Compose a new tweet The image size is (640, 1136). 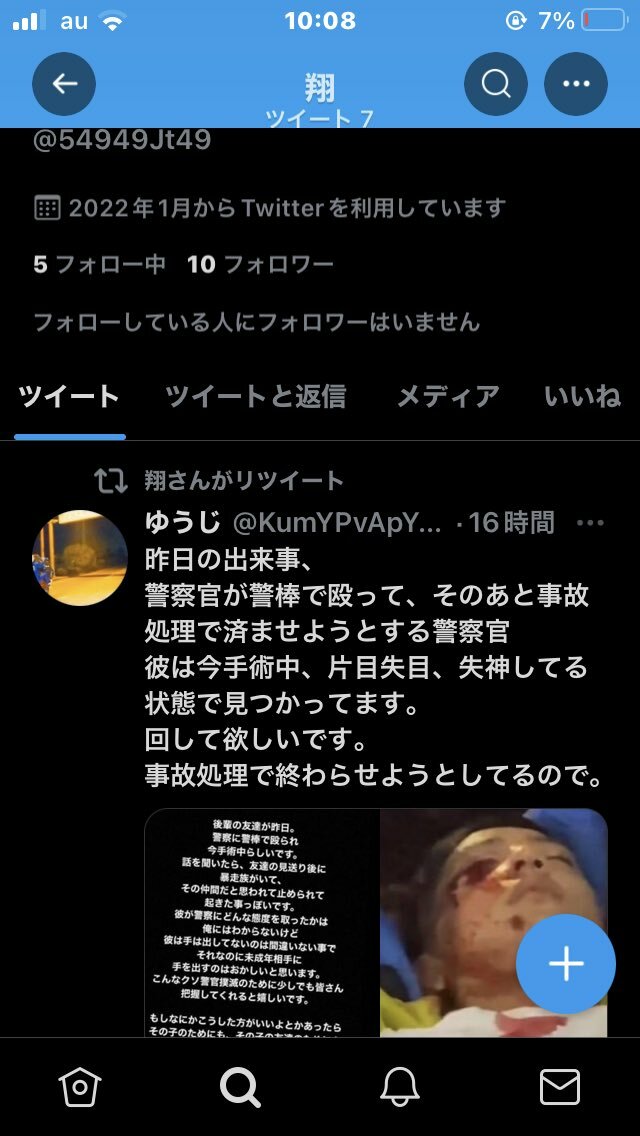[566, 964]
